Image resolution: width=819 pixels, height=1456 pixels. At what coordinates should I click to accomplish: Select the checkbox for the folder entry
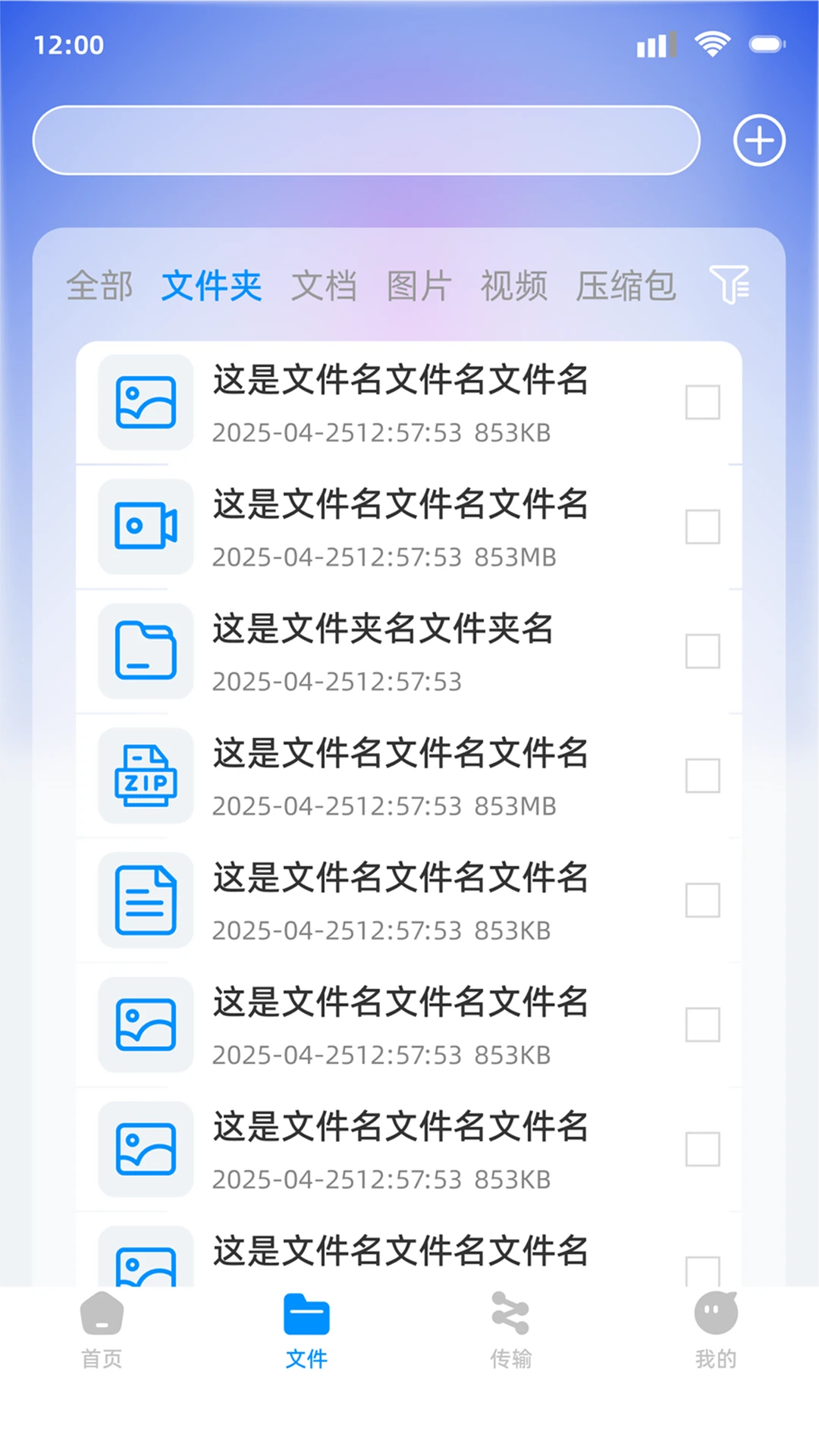701,651
